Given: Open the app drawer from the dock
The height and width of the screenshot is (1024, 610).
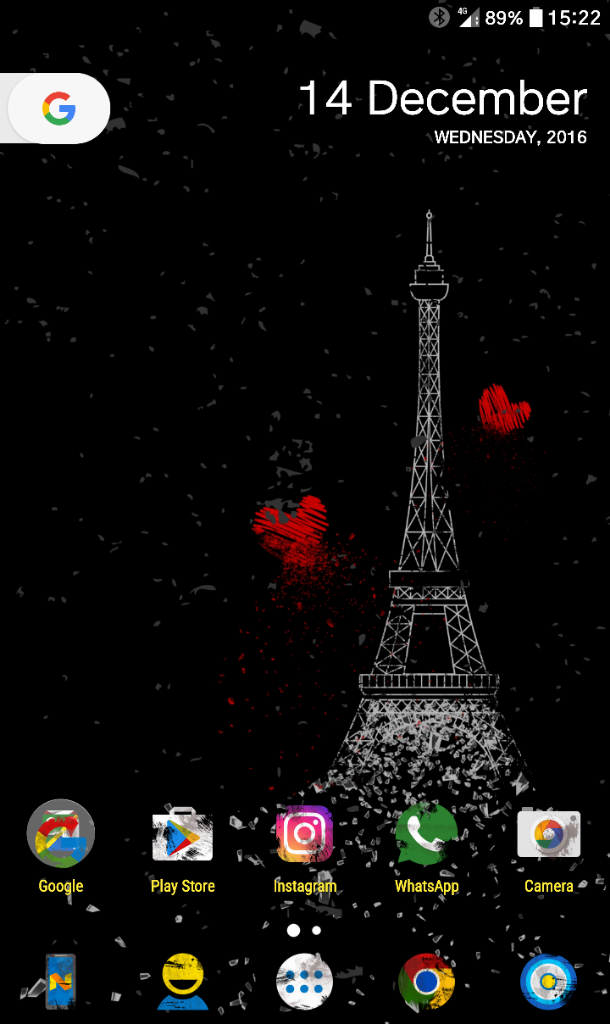Looking at the screenshot, I should (x=304, y=981).
